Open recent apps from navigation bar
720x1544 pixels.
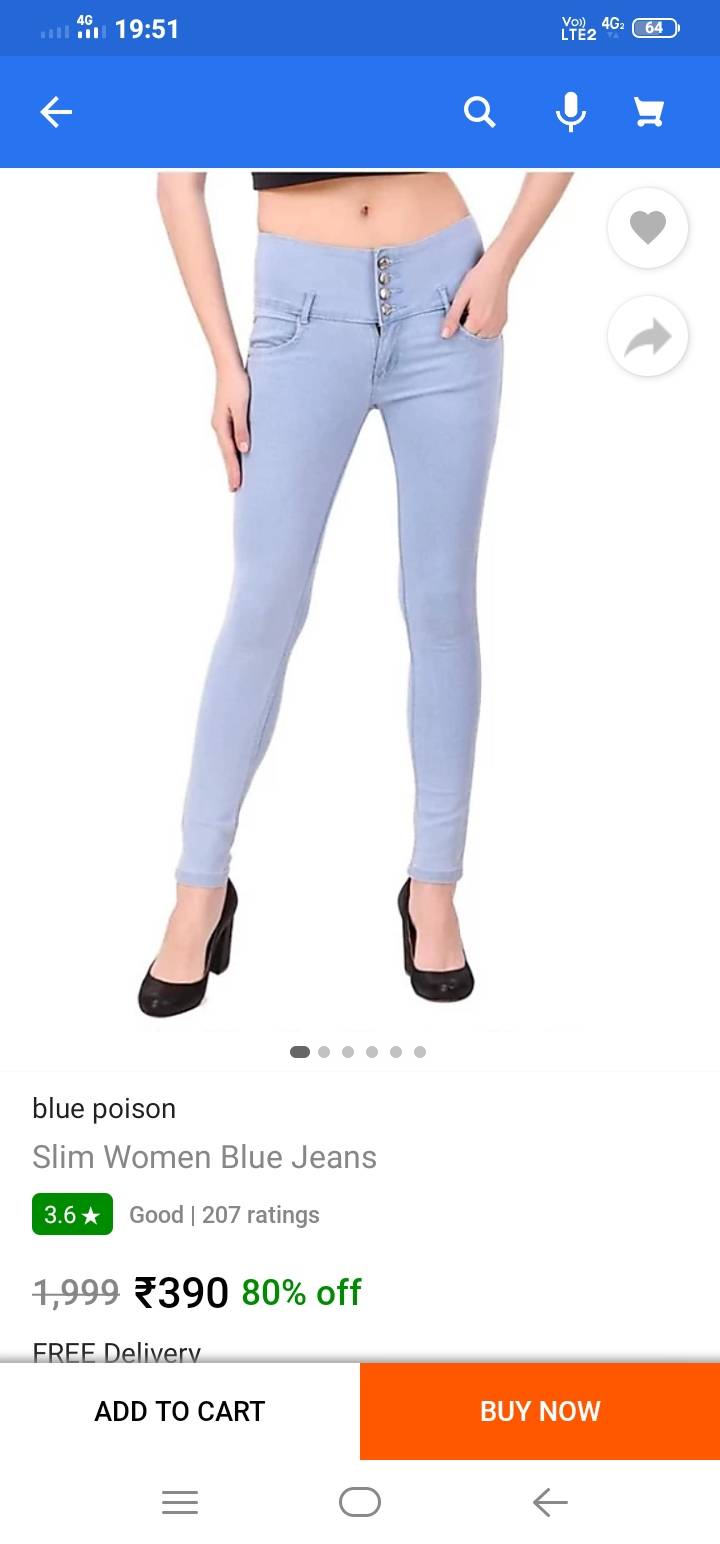point(180,1502)
